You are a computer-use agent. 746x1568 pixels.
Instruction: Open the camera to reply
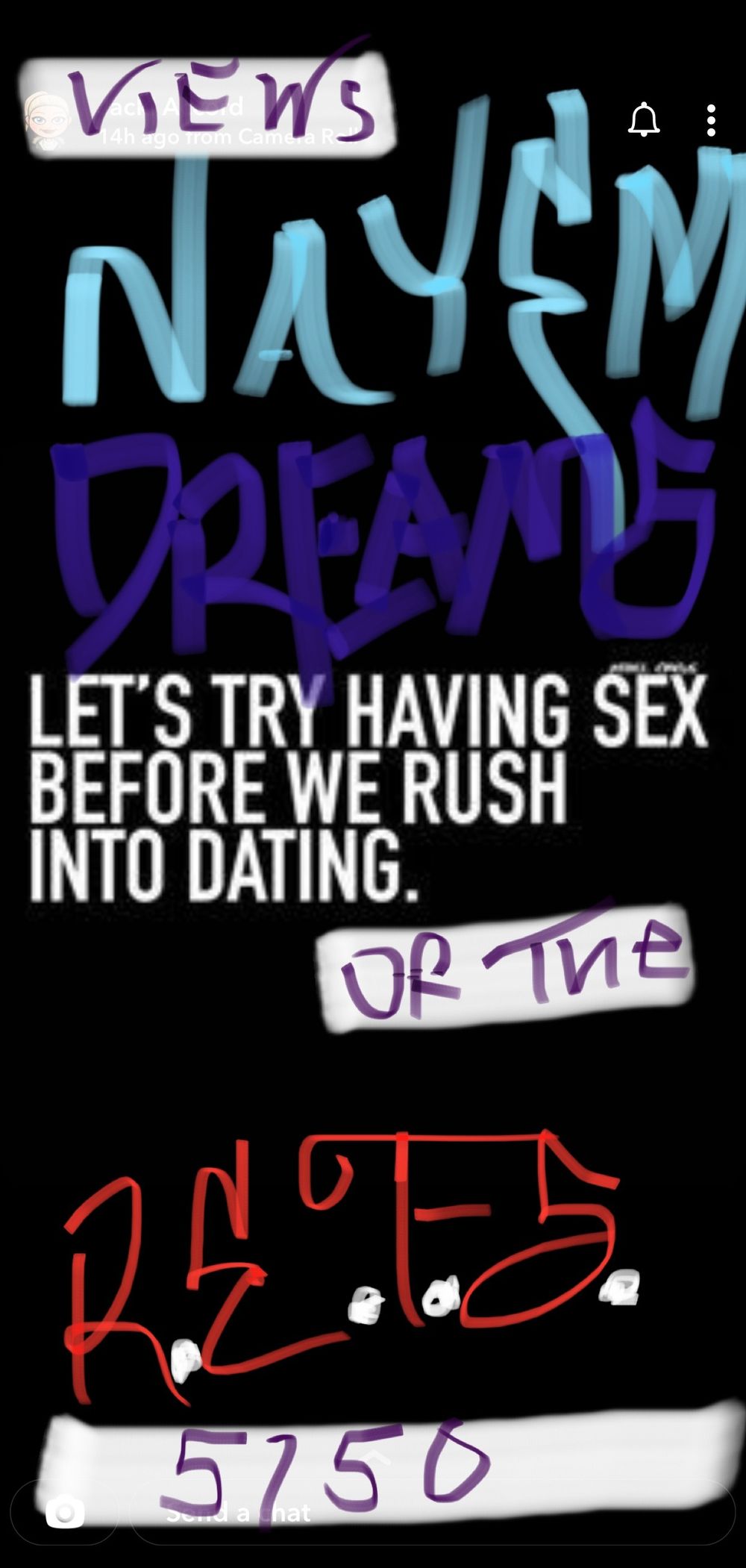65,1513
